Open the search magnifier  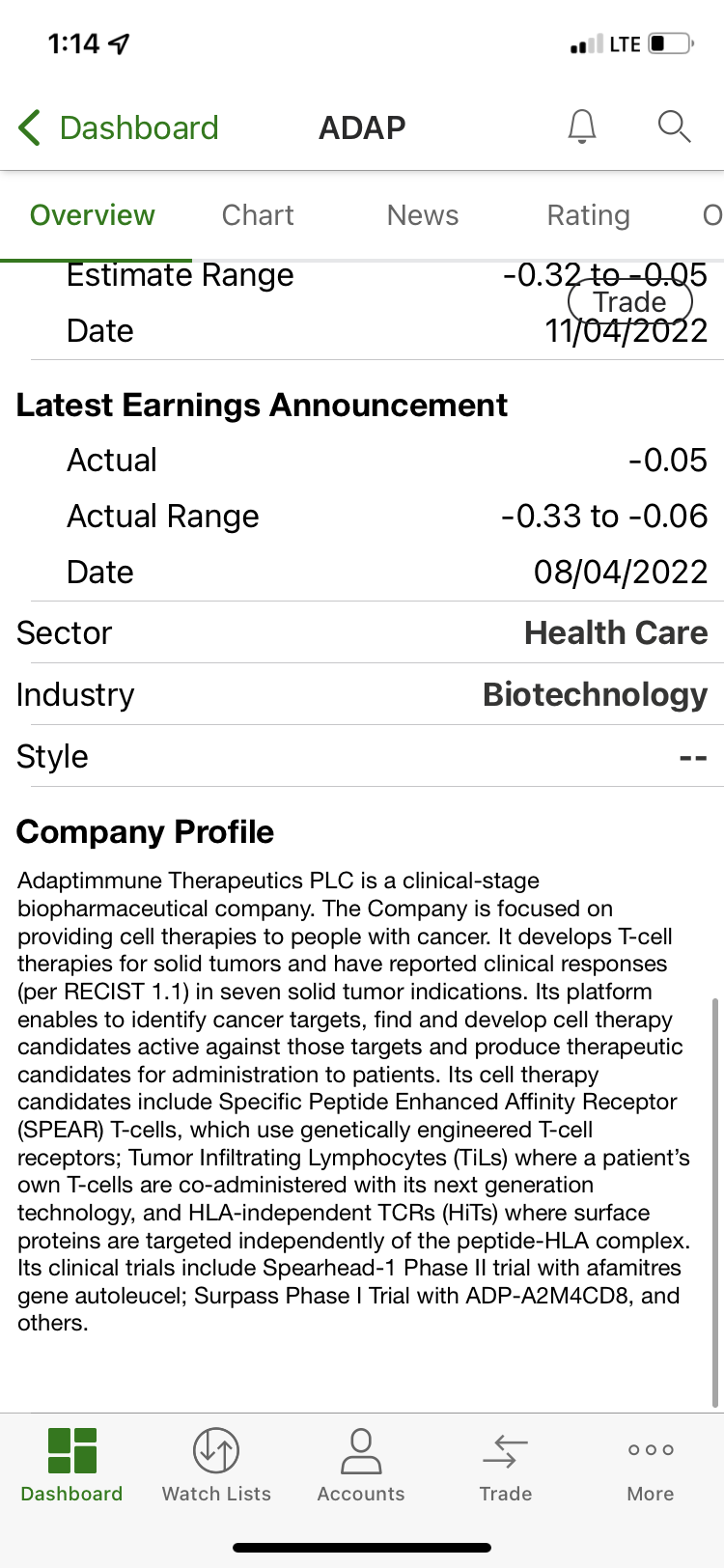673,126
